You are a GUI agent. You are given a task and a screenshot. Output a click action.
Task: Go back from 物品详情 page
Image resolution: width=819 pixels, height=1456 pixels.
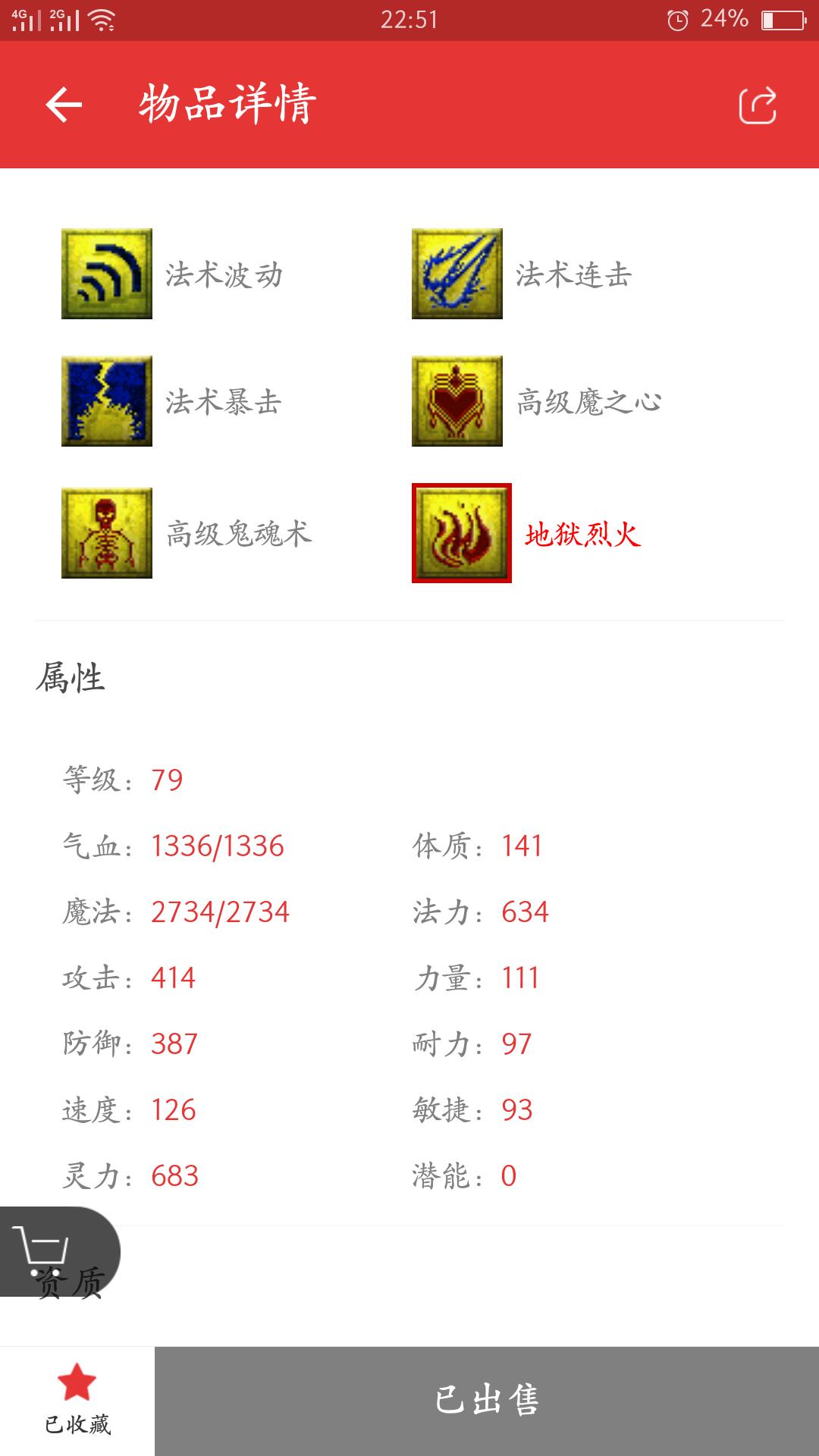click(64, 105)
